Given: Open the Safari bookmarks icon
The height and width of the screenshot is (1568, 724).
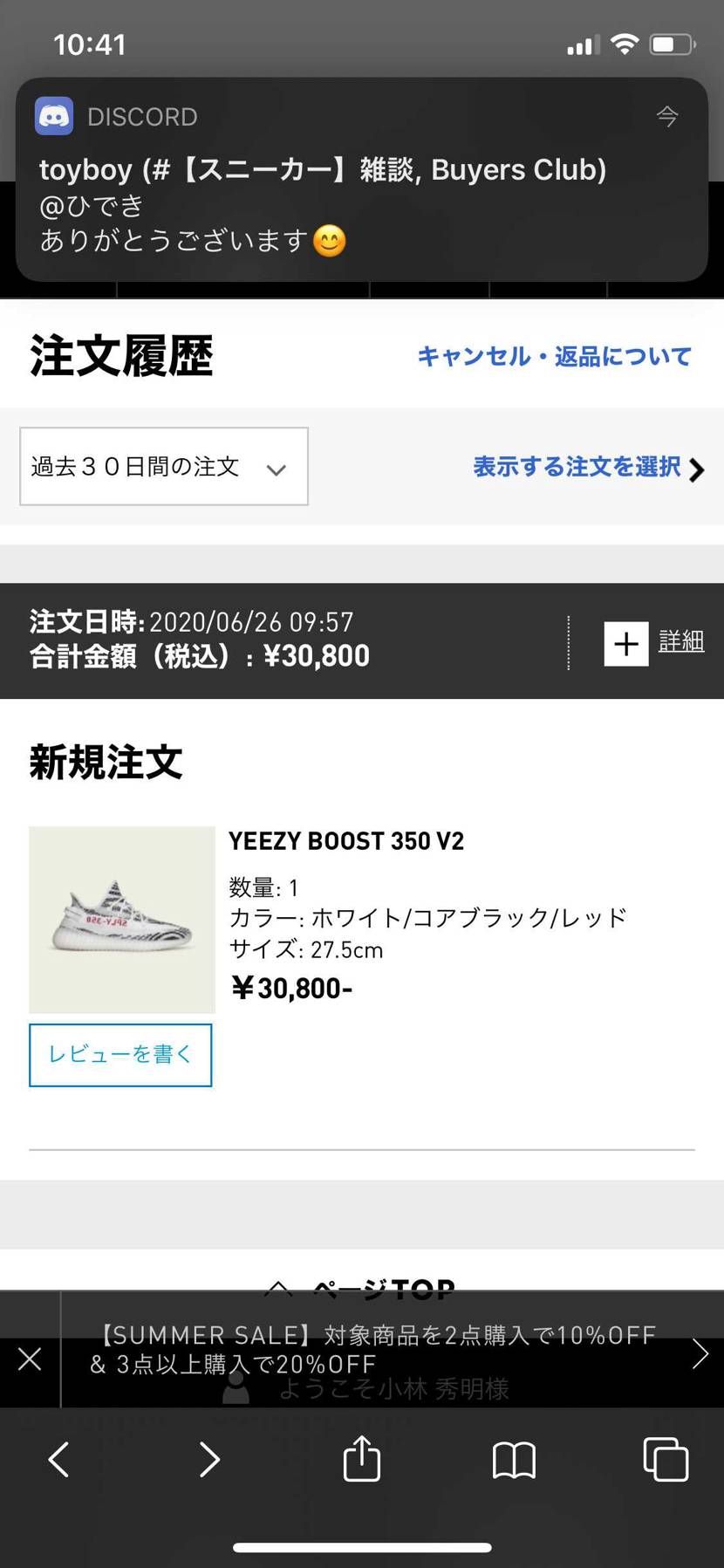Looking at the screenshot, I should click(514, 1461).
